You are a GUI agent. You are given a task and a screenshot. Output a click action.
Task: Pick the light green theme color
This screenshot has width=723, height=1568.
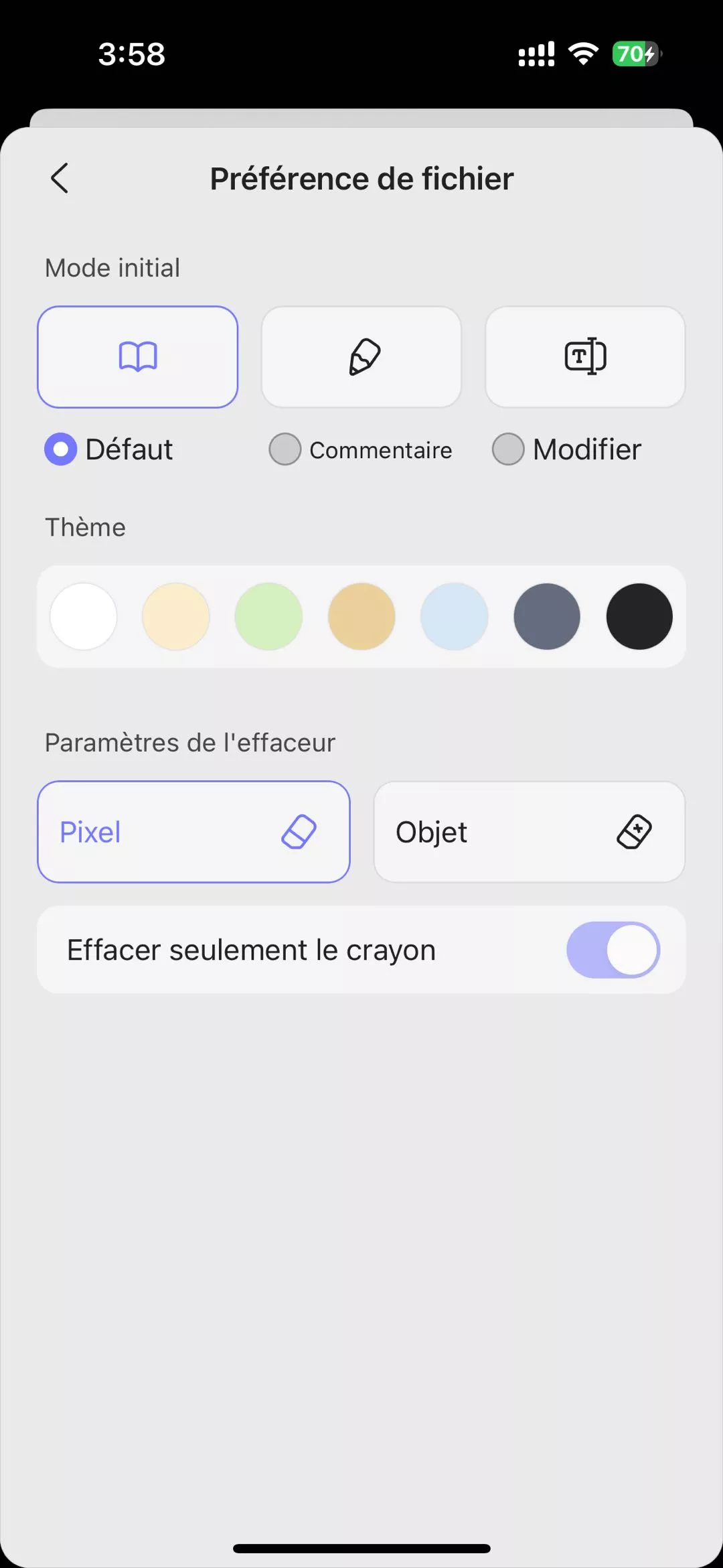pyautogui.click(x=268, y=616)
